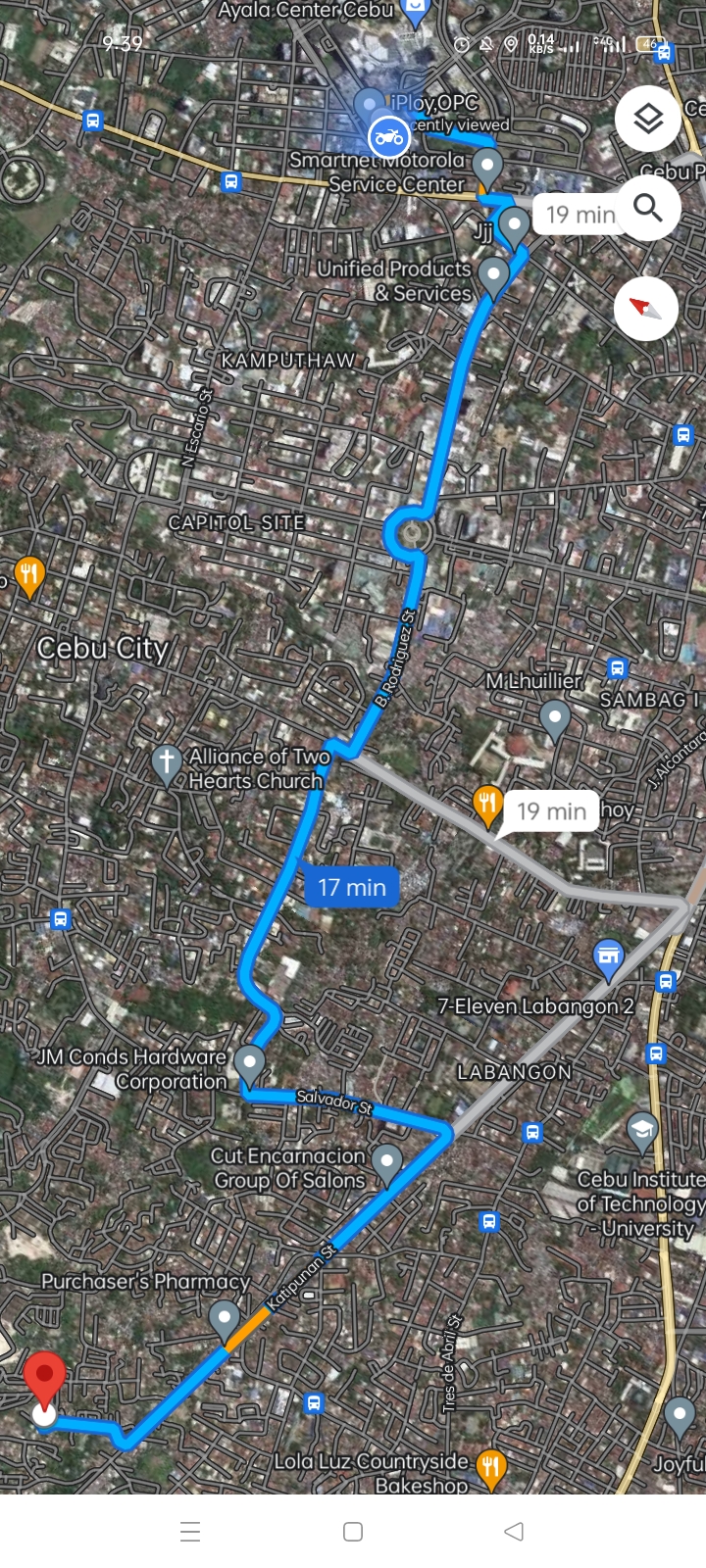Screen dimensions: 706x1568
Task: Open the Unified Products & Services pin
Action: pos(493,275)
